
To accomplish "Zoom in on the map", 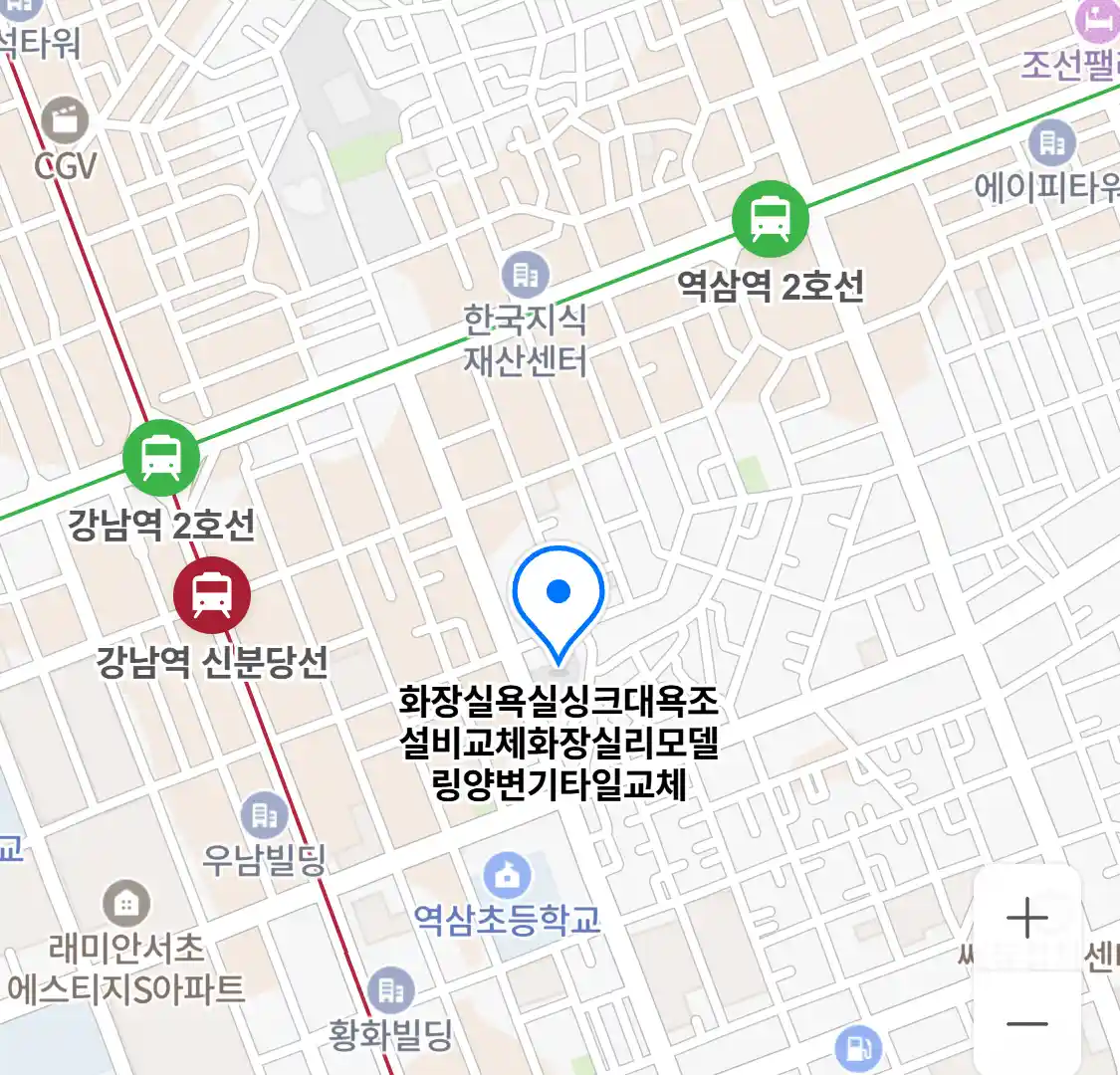I will point(1026,918).
